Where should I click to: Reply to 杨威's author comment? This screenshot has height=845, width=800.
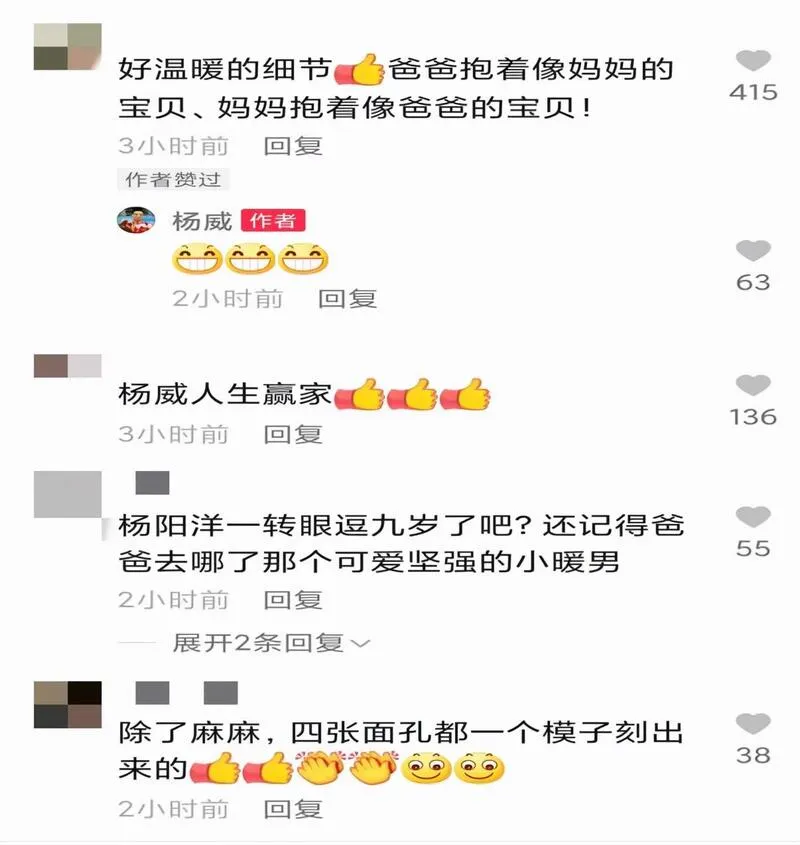(347, 298)
